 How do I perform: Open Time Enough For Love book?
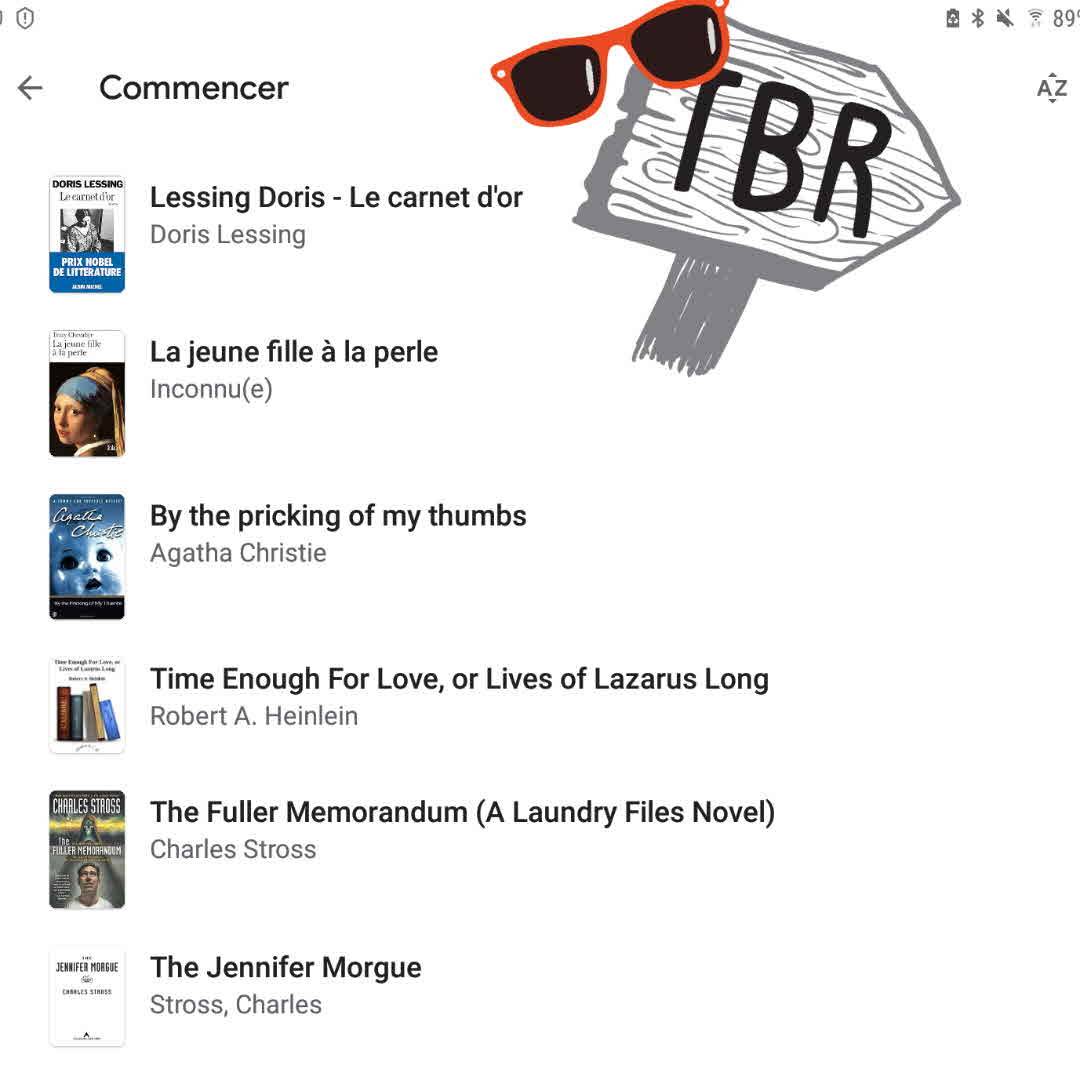tap(458, 679)
